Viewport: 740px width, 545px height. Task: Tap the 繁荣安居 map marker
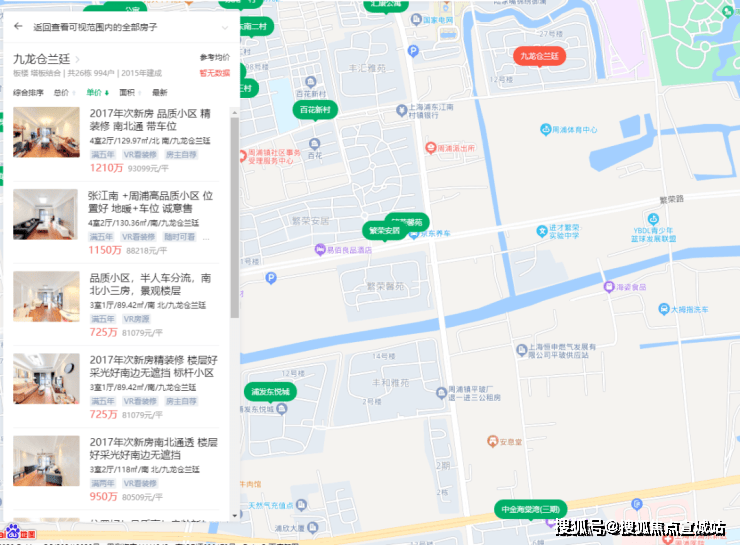(383, 231)
